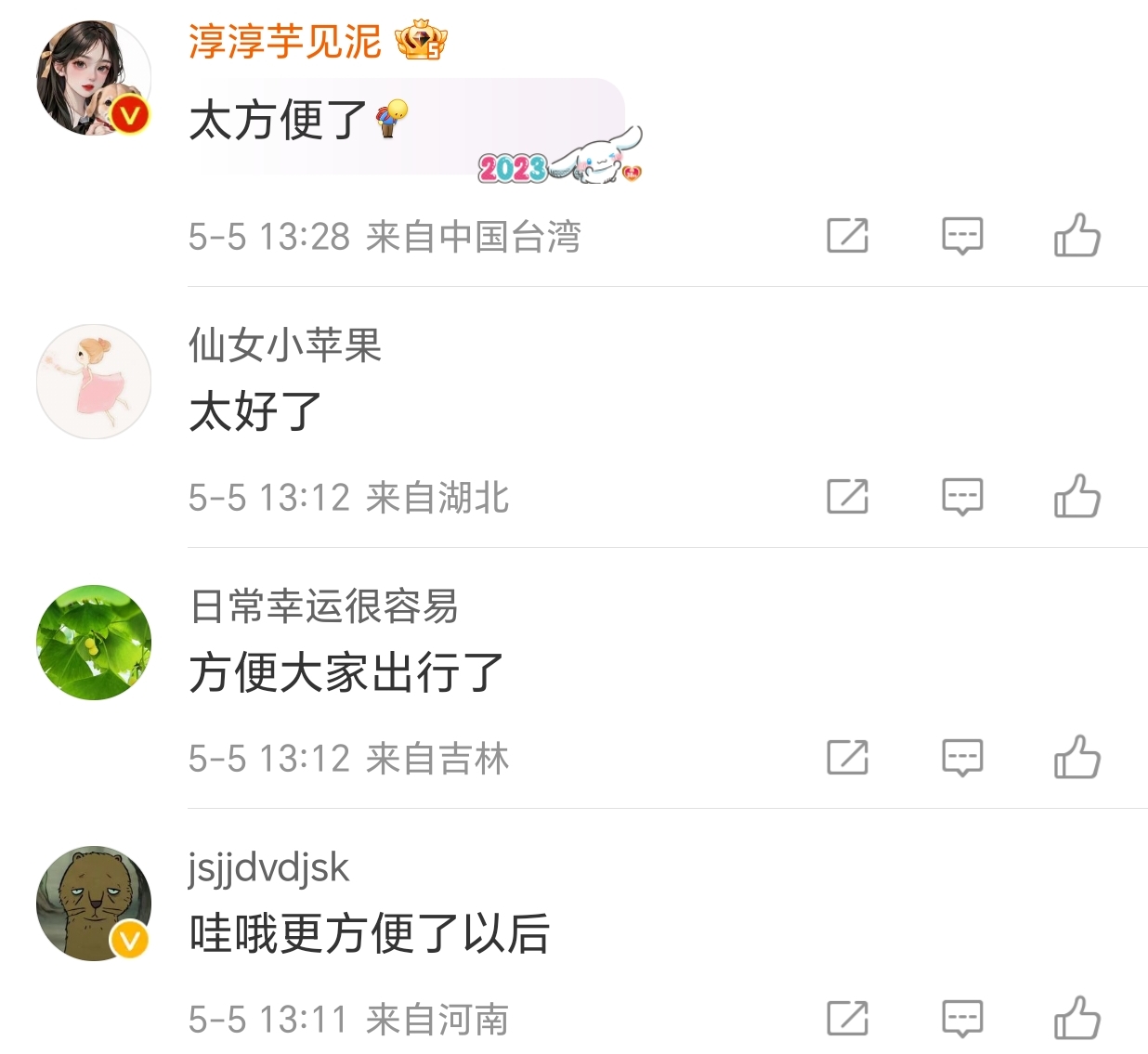Open 日常幸运很容易's avatar
The height and width of the screenshot is (1054, 1148).
click(x=94, y=643)
